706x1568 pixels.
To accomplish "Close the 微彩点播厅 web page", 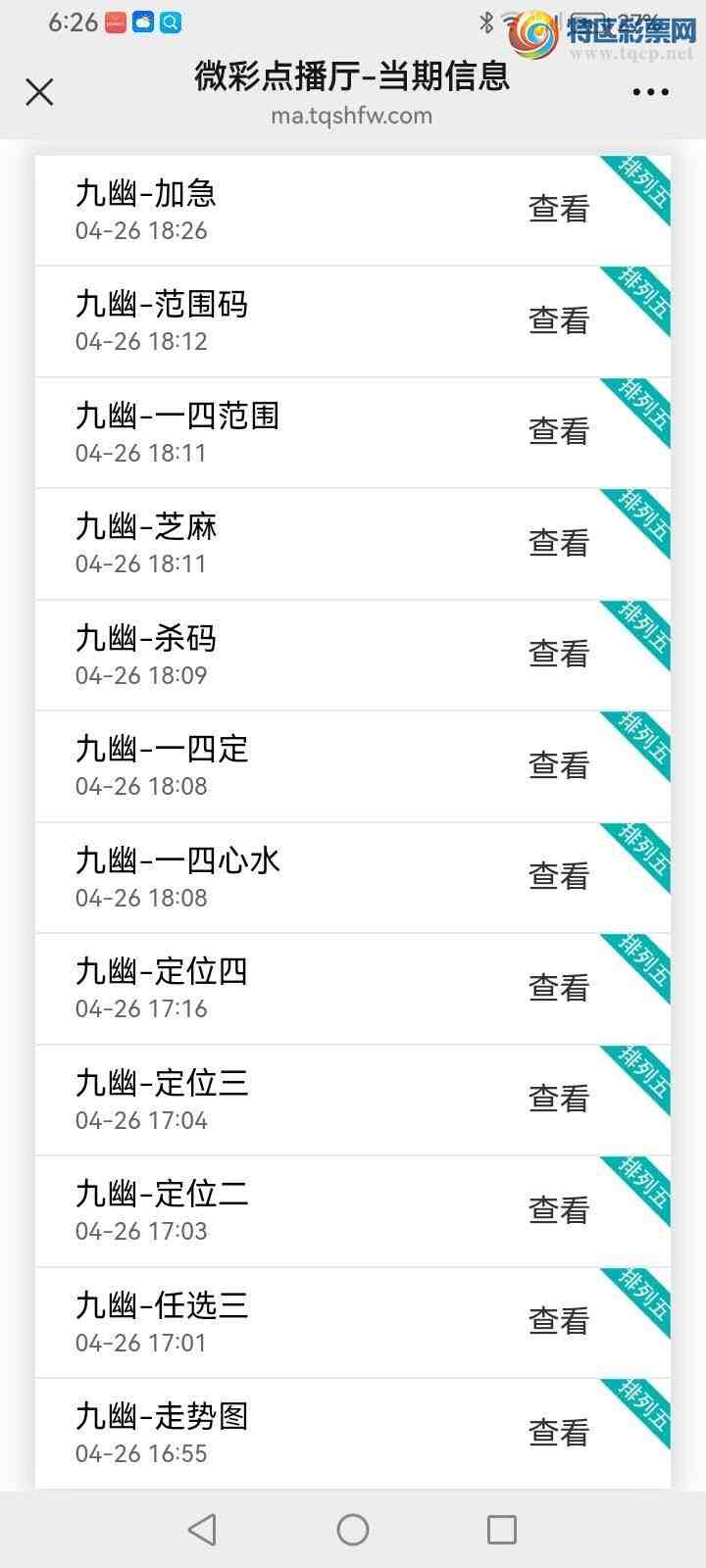I will point(39,92).
